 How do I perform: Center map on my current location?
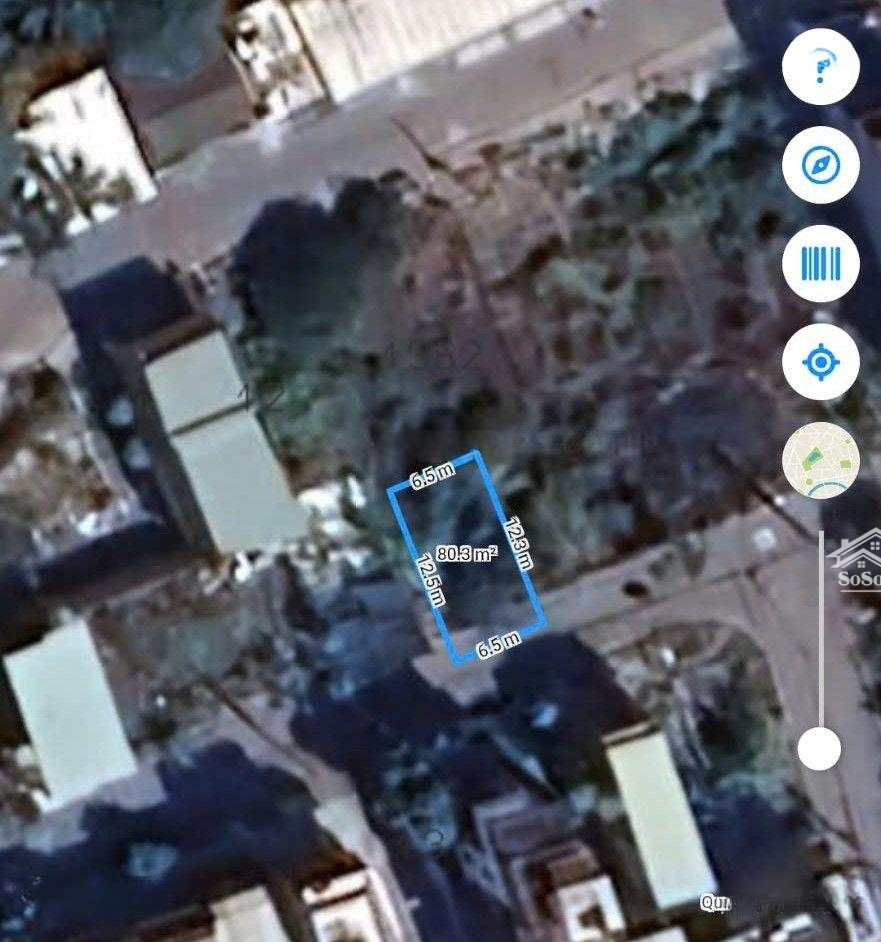coord(820,362)
